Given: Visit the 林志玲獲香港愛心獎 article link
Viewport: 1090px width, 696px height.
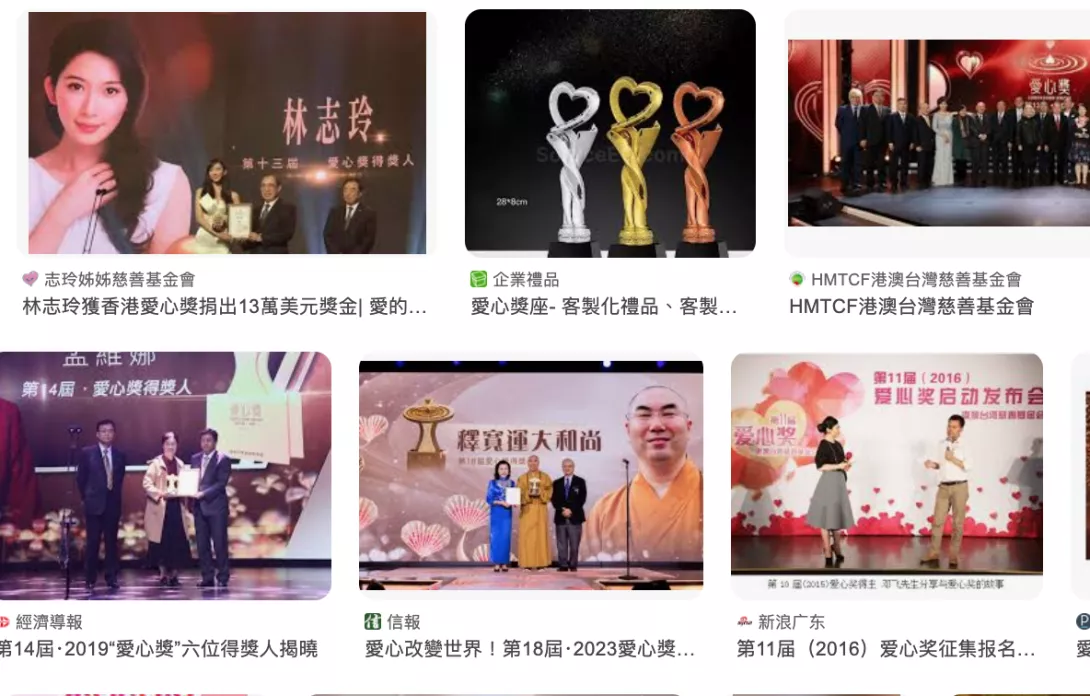Looking at the screenshot, I should 225,307.
